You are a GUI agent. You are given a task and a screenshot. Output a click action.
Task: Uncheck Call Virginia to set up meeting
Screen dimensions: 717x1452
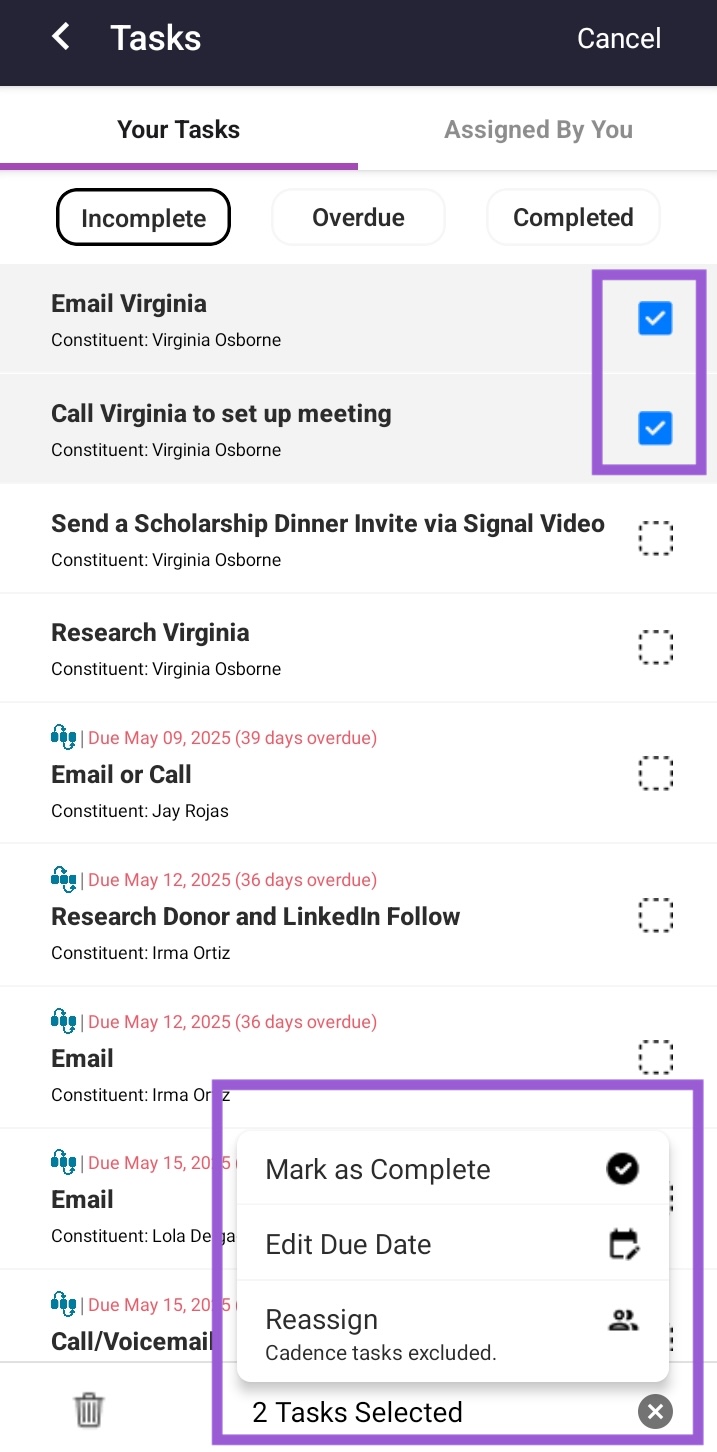[x=655, y=428]
